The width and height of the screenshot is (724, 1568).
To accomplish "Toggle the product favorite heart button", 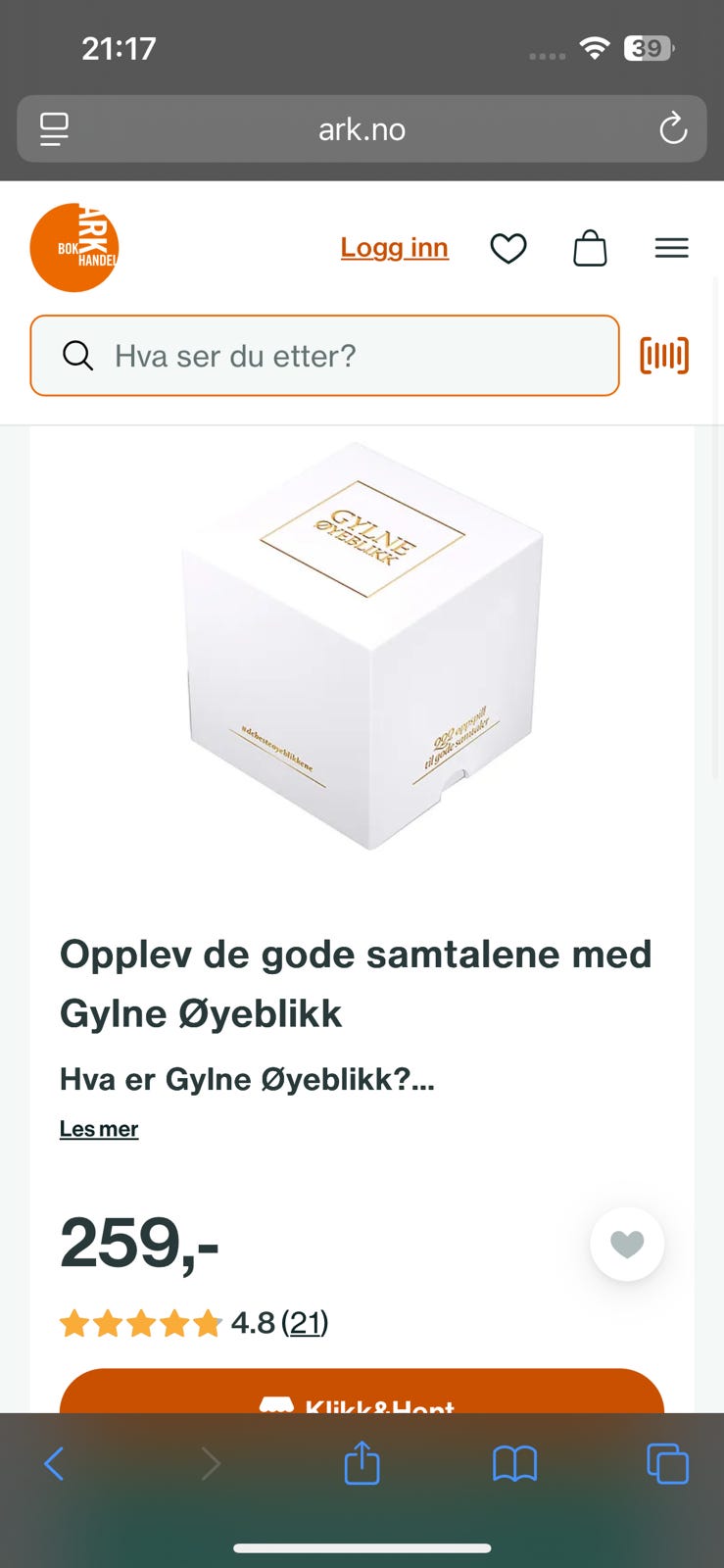I will (627, 1243).
